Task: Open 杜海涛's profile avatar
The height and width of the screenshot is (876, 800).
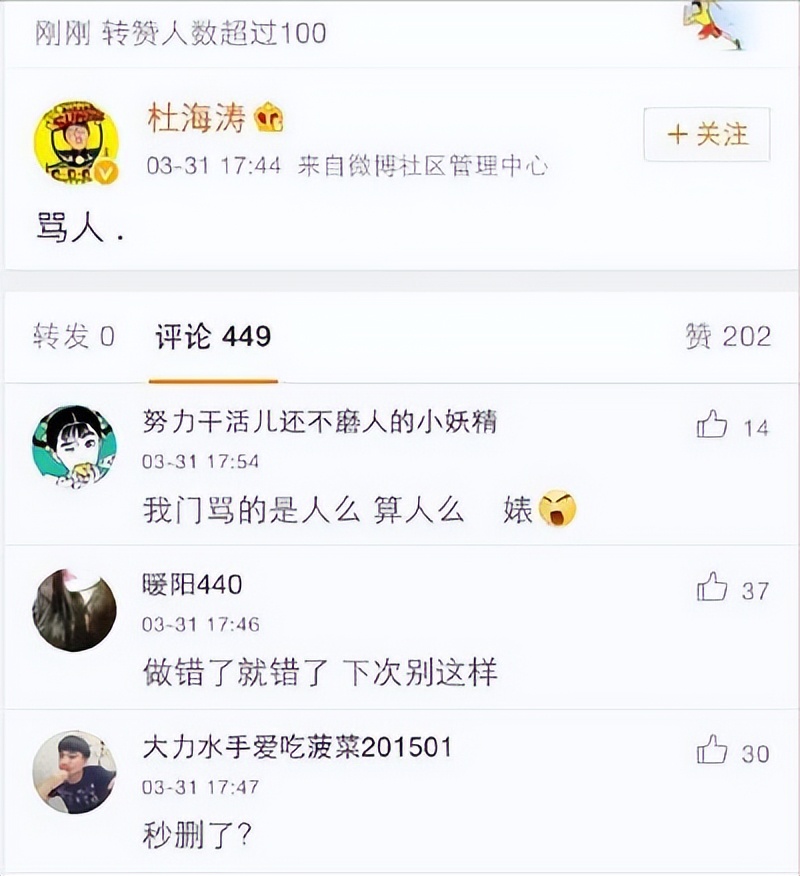Action: [76, 135]
